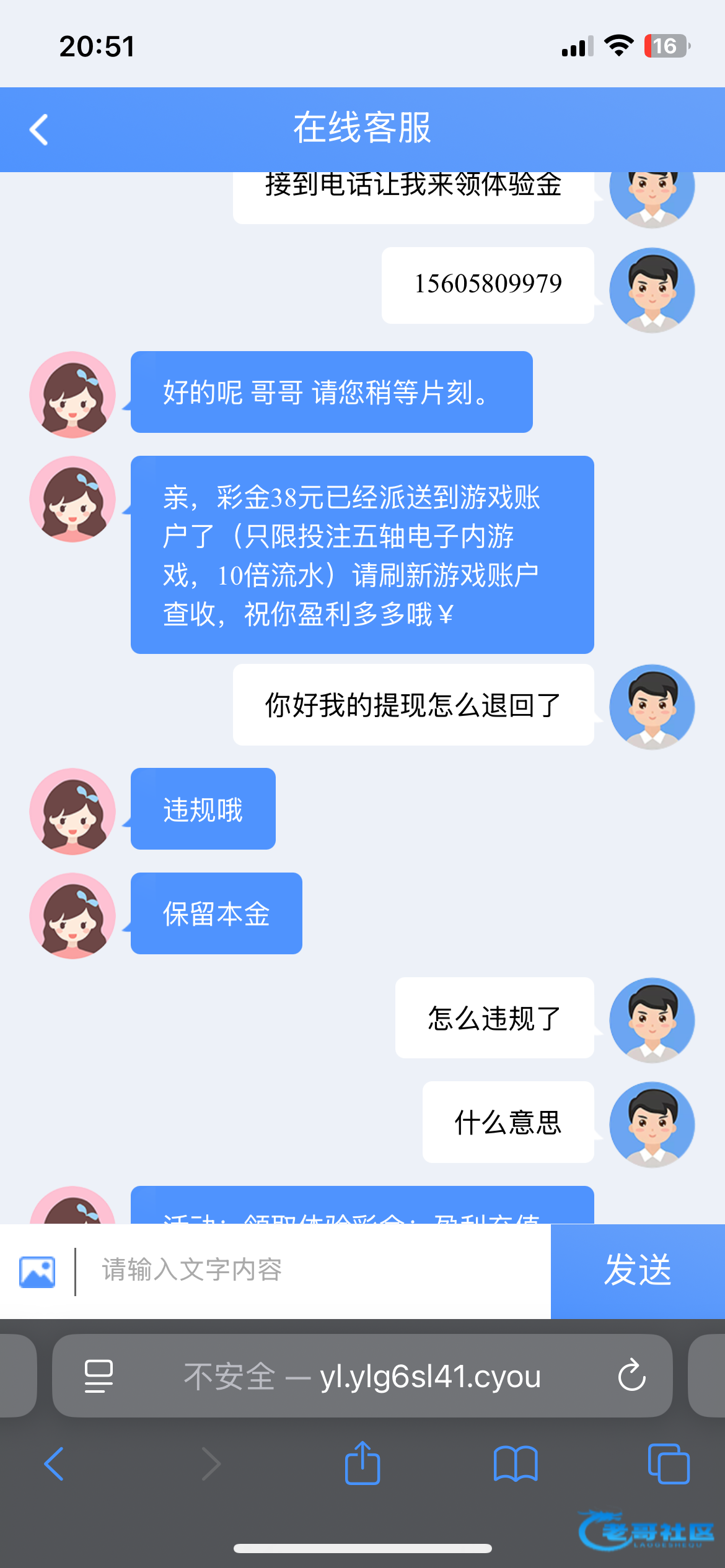The height and width of the screenshot is (1568, 725).
Task: Edit the yl.ylg6sl41.cyou address bar
Action: (362, 1376)
